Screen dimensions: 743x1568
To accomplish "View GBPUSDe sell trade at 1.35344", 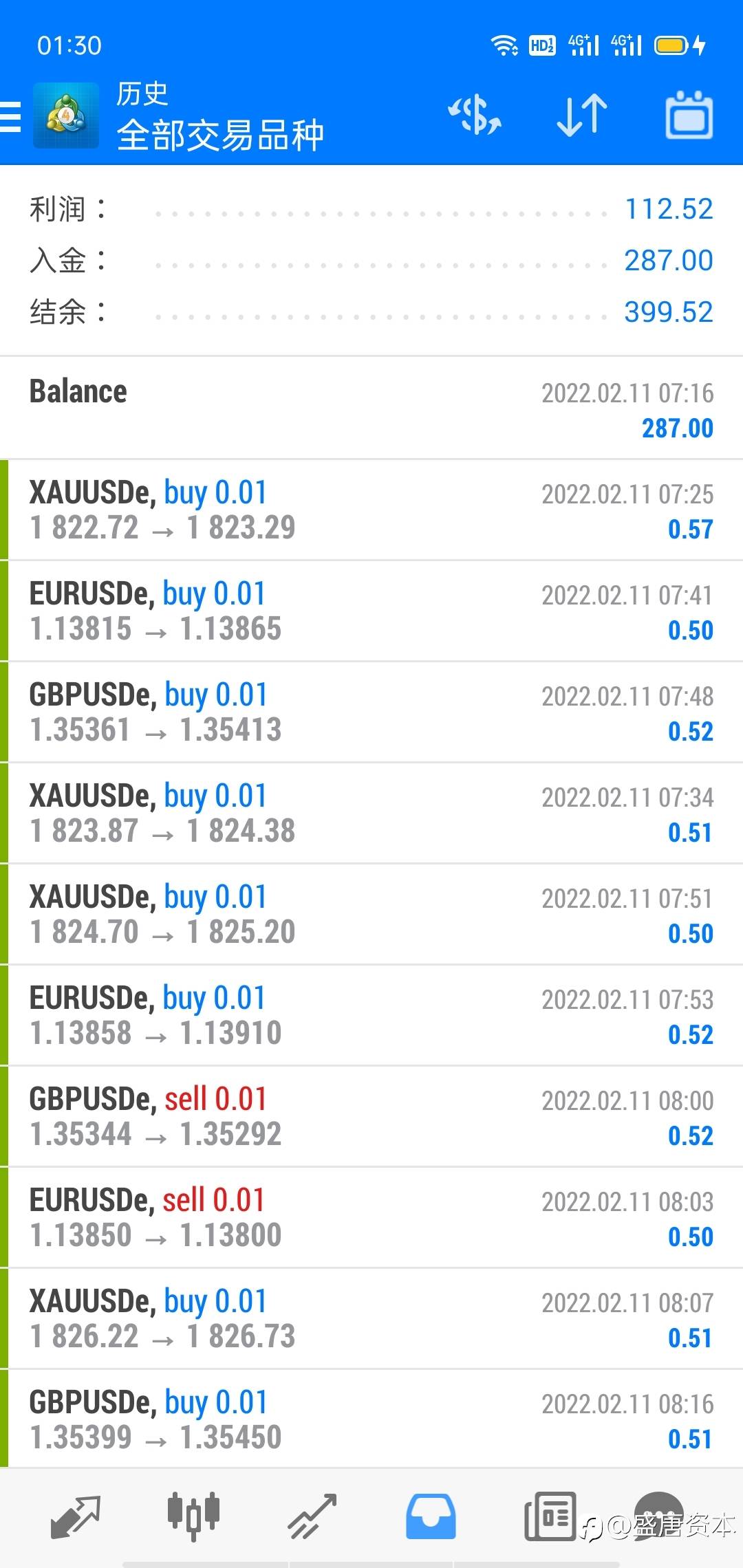I will [371, 1116].
